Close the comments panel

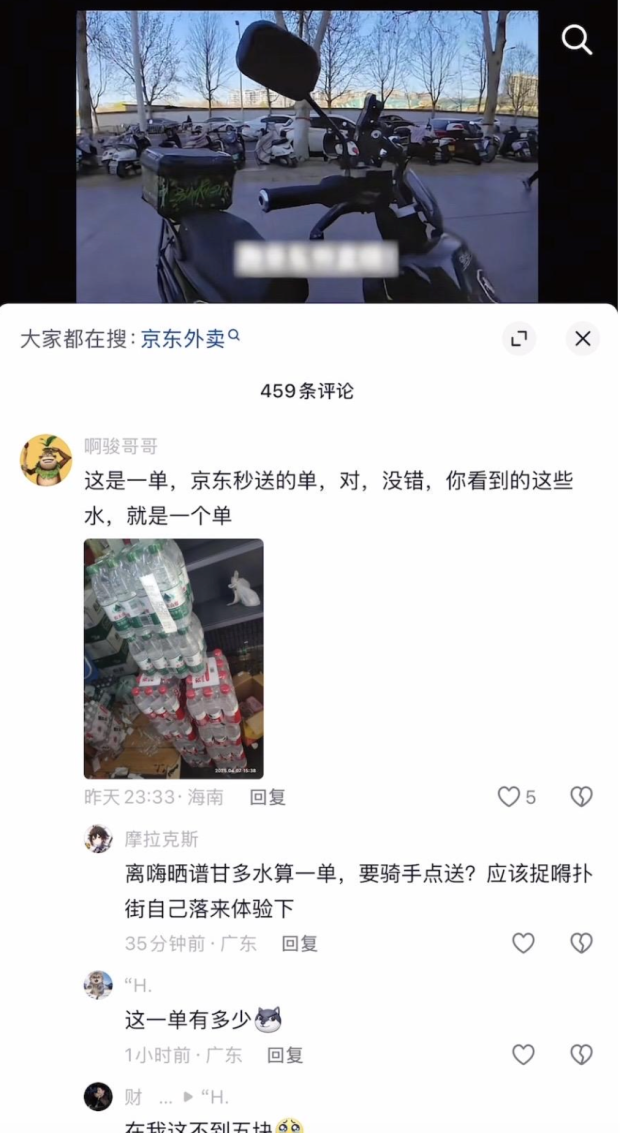[582, 338]
